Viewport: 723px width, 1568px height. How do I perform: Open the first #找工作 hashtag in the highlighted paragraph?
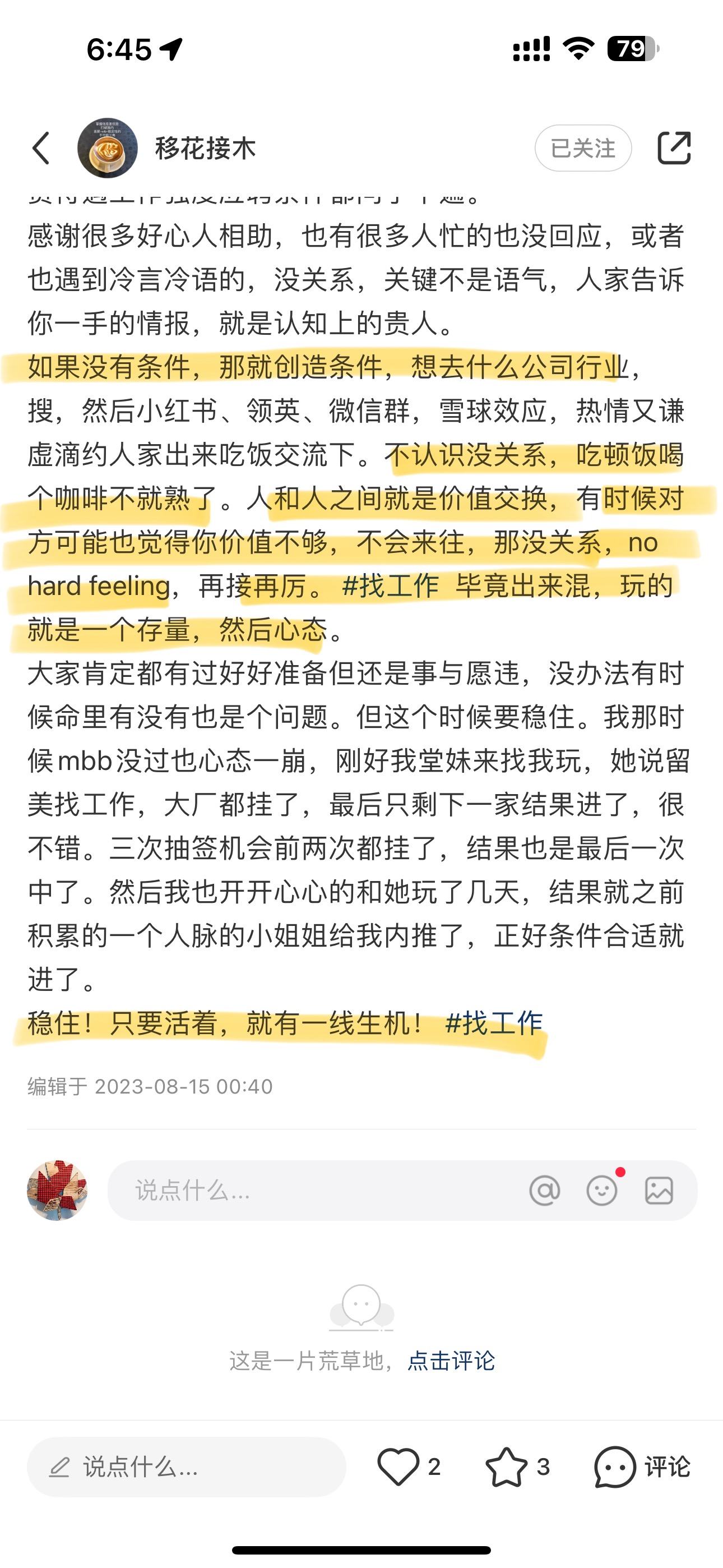(x=390, y=586)
